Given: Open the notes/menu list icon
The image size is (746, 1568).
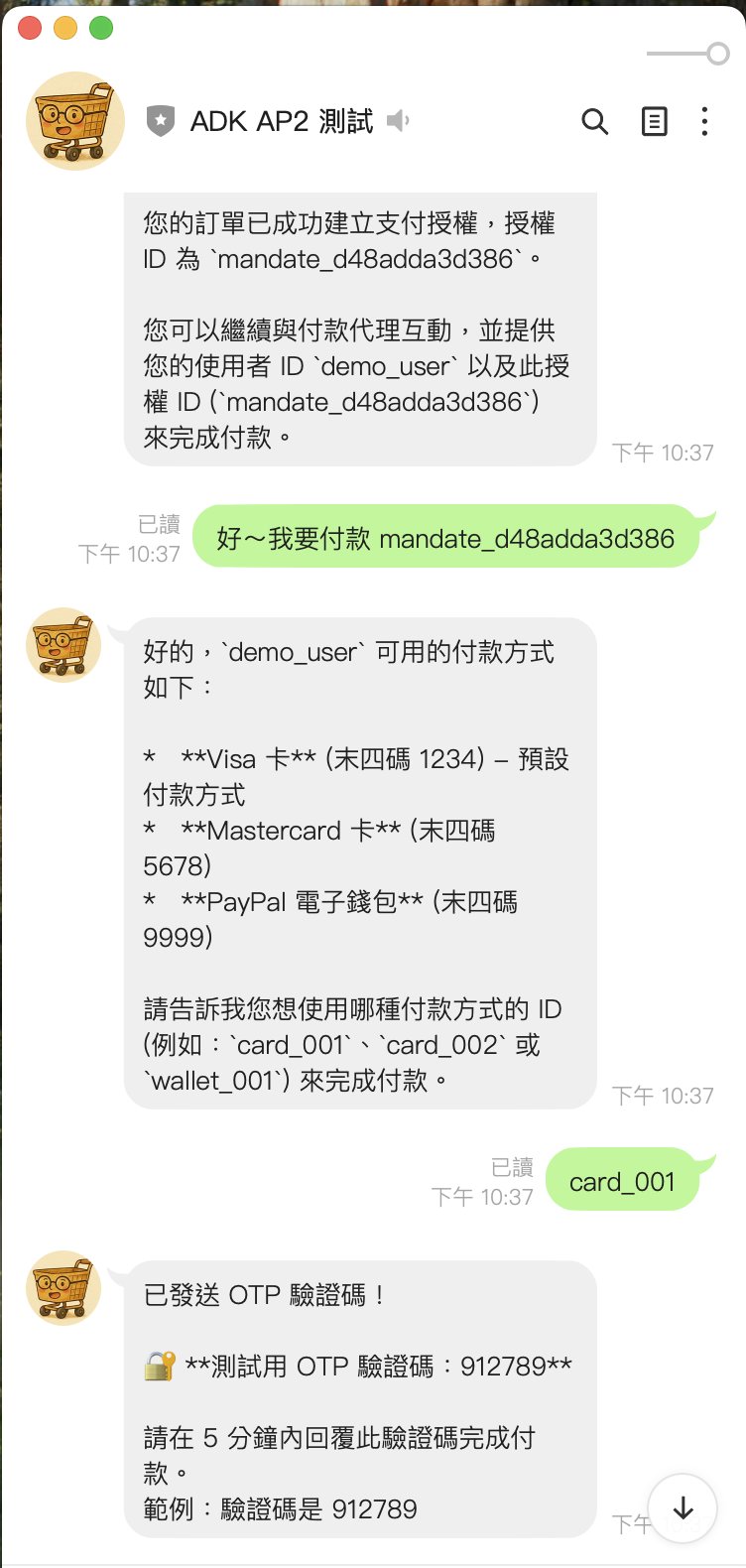Looking at the screenshot, I should [x=655, y=122].
